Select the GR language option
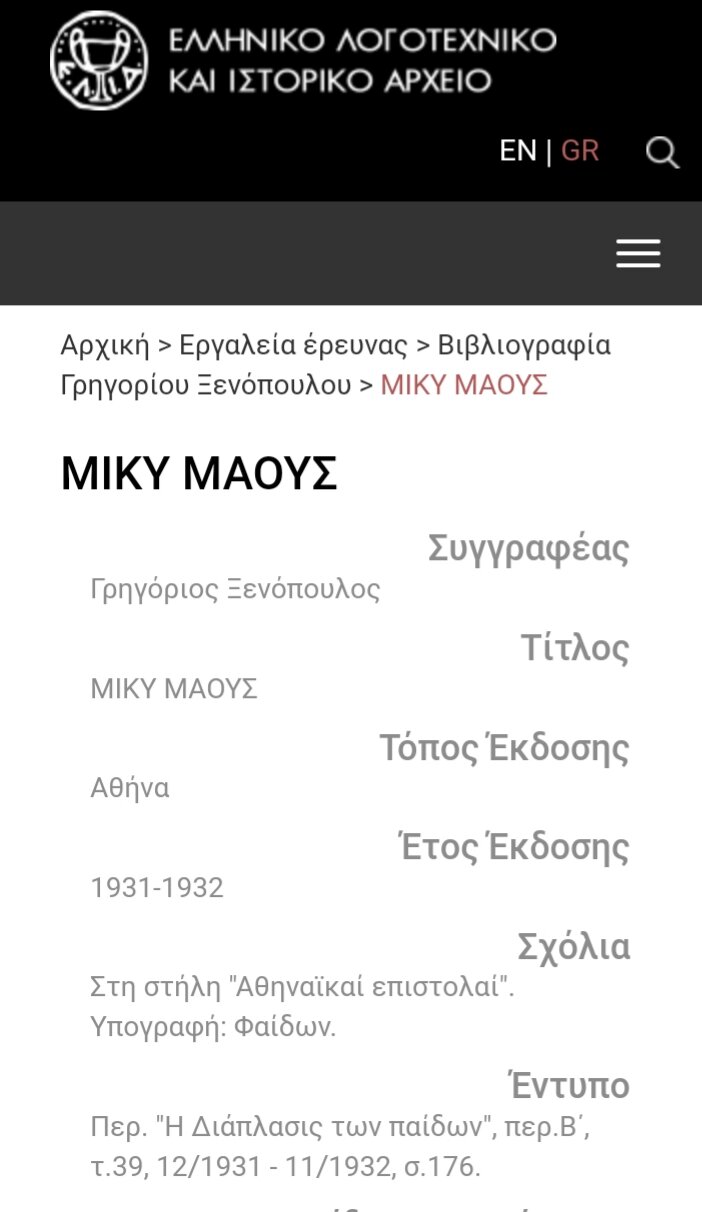The height and width of the screenshot is (1212, 702). coord(580,151)
